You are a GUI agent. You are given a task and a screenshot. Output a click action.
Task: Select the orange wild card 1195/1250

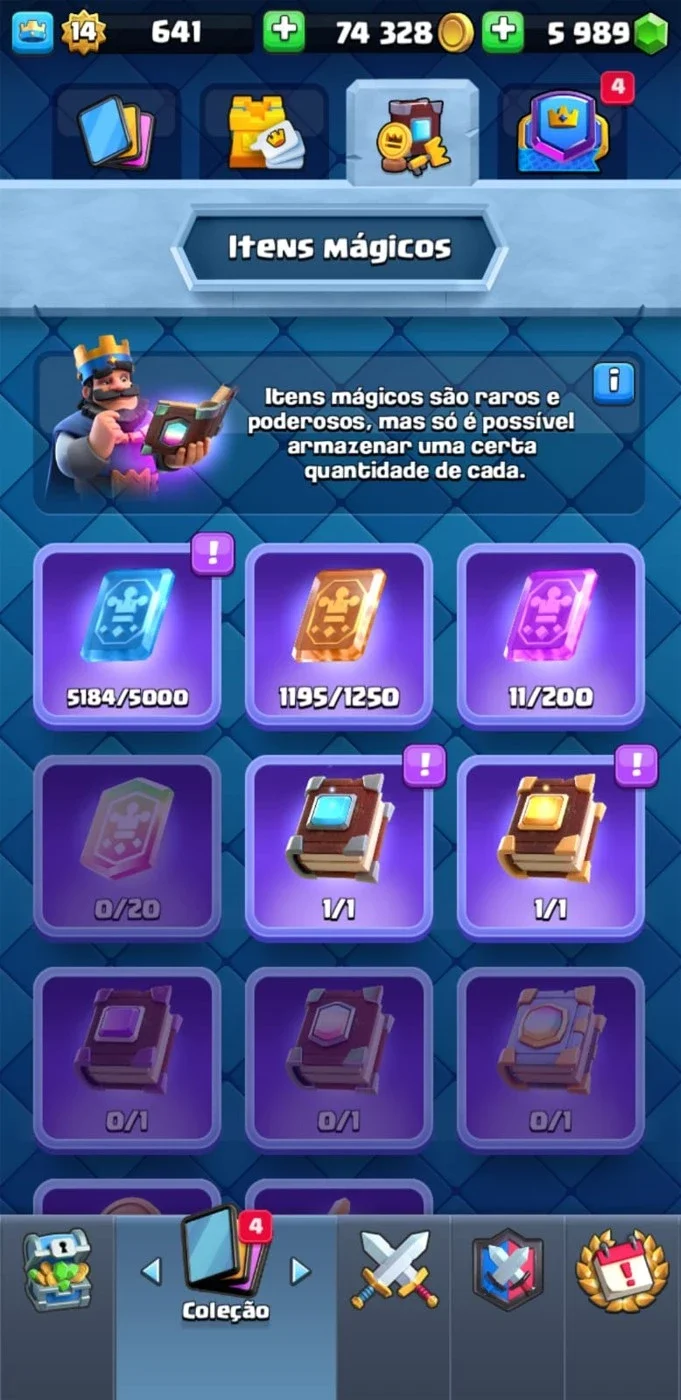(339, 635)
